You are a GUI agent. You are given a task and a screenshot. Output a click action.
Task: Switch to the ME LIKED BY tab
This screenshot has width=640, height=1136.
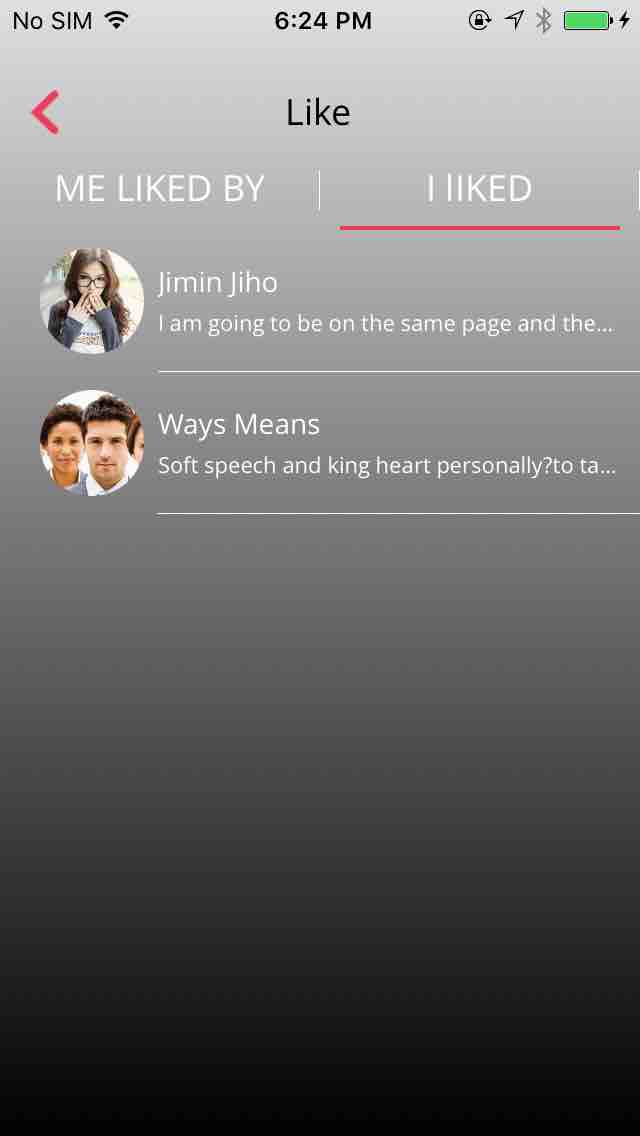(160, 189)
